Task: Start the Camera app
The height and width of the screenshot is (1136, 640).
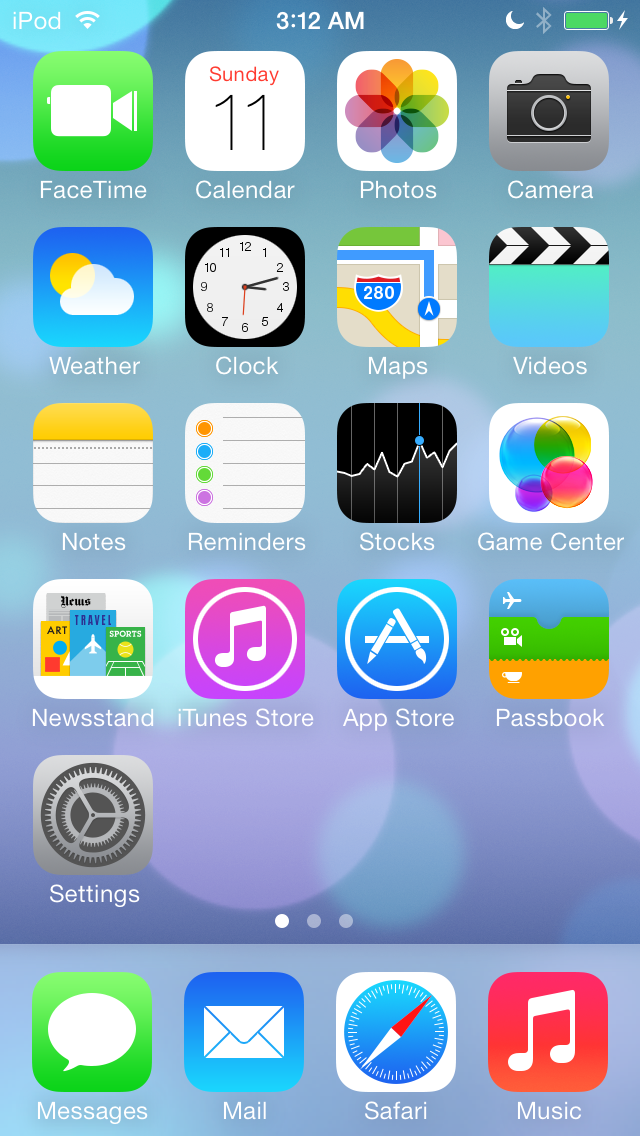Action: coord(549,111)
